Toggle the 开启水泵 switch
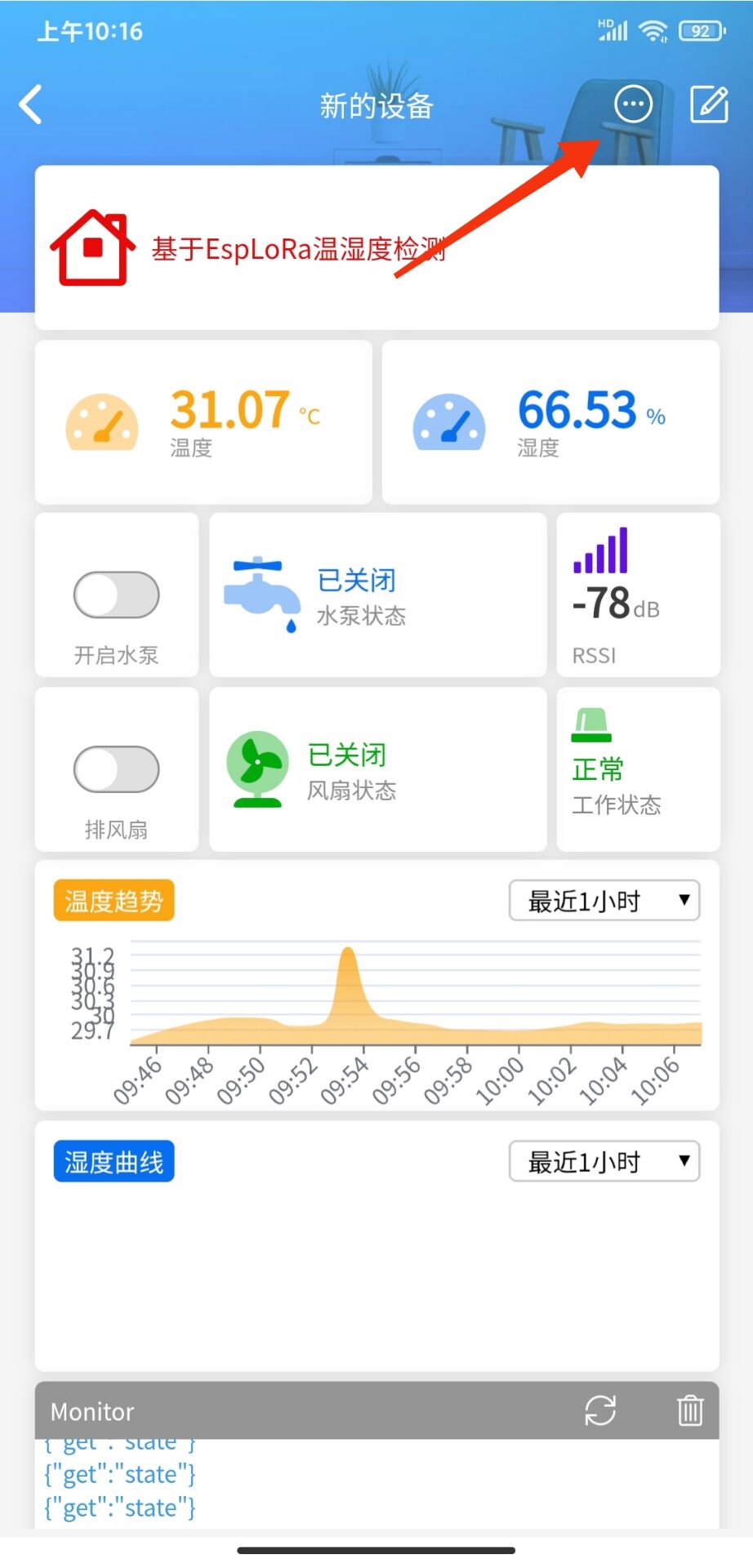The width and height of the screenshot is (753, 1568). 117,595
